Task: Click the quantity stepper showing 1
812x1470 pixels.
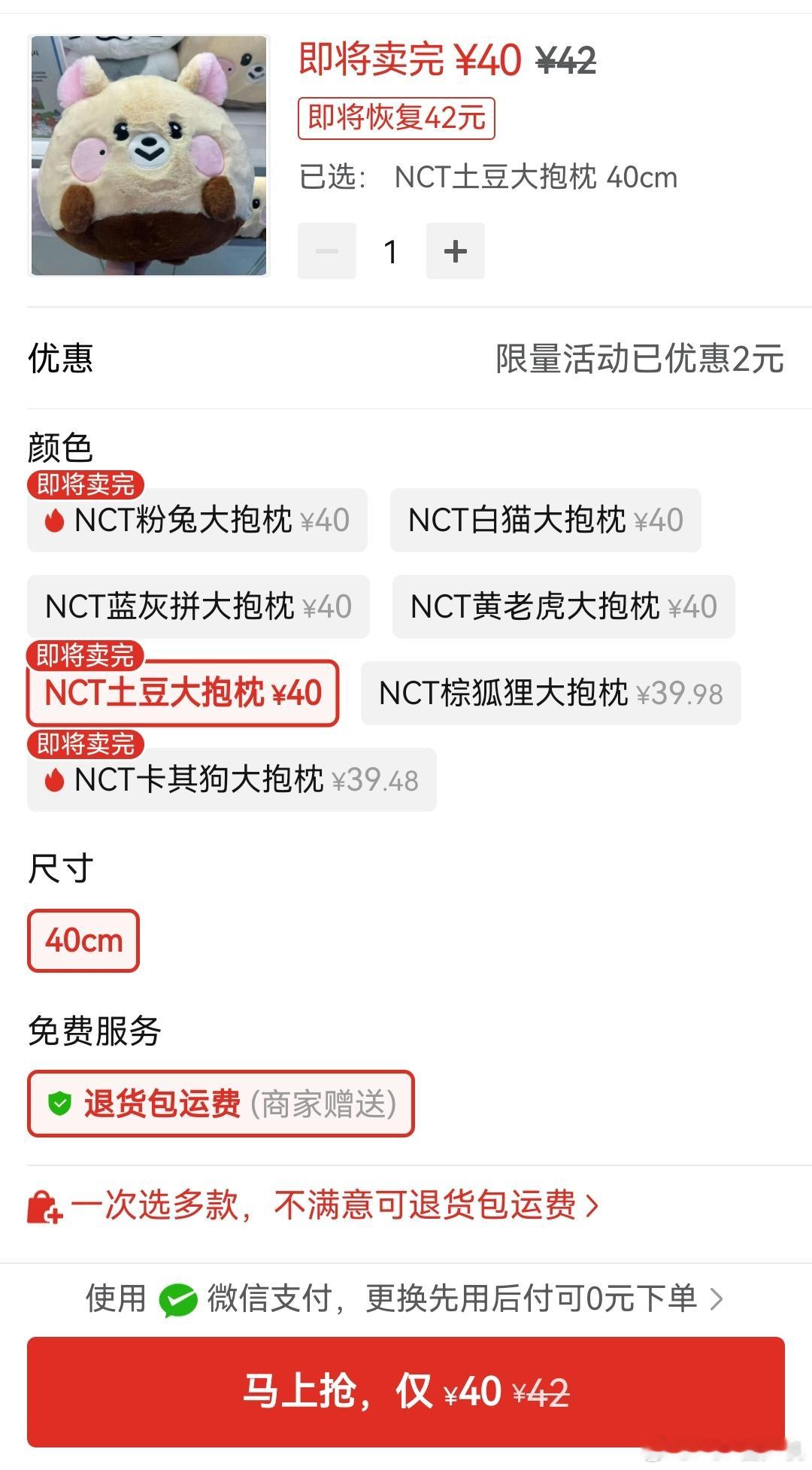Action: [x=390, y=251]
